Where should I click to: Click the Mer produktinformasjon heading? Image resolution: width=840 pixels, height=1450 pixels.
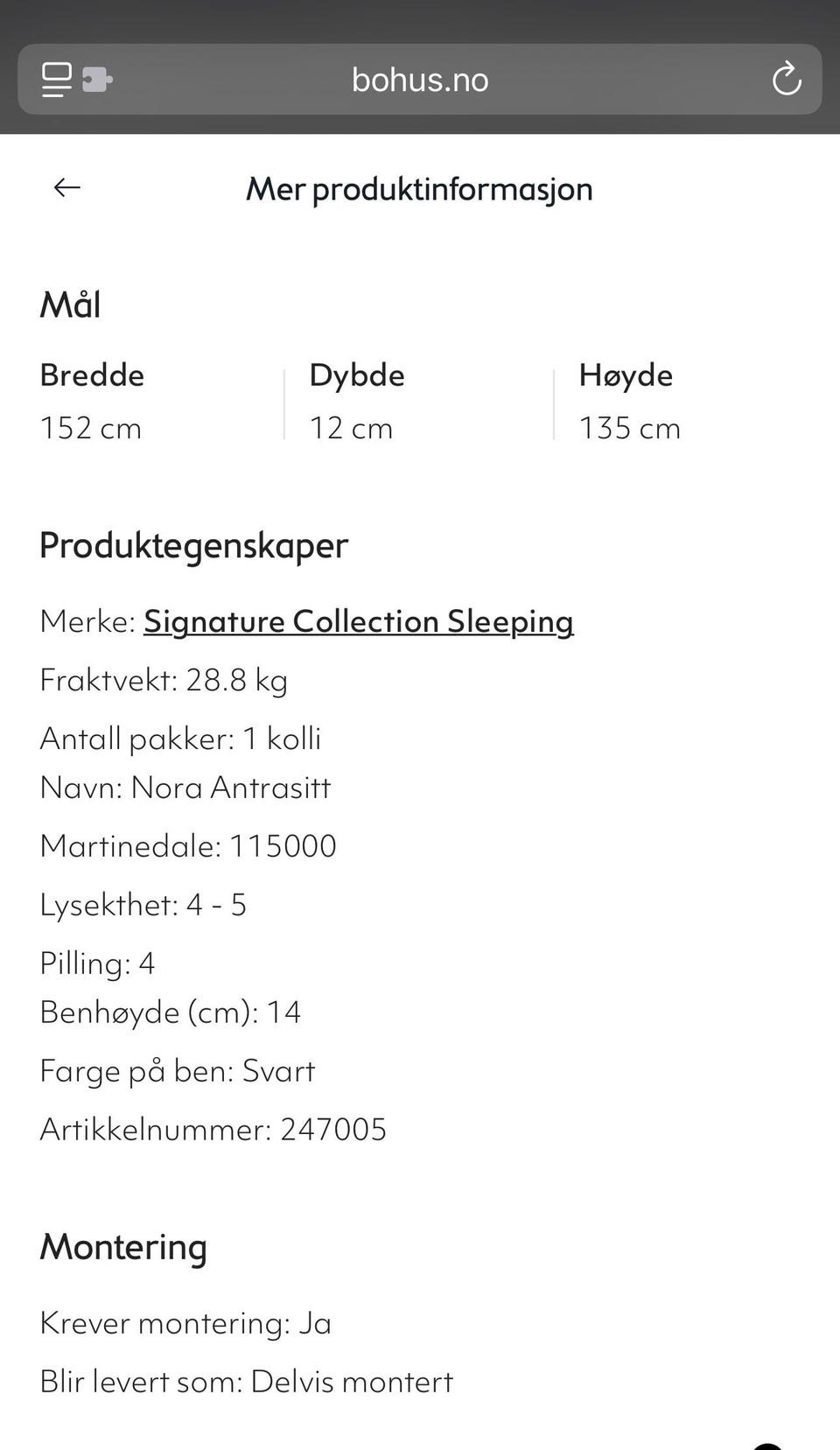(419, 188)
